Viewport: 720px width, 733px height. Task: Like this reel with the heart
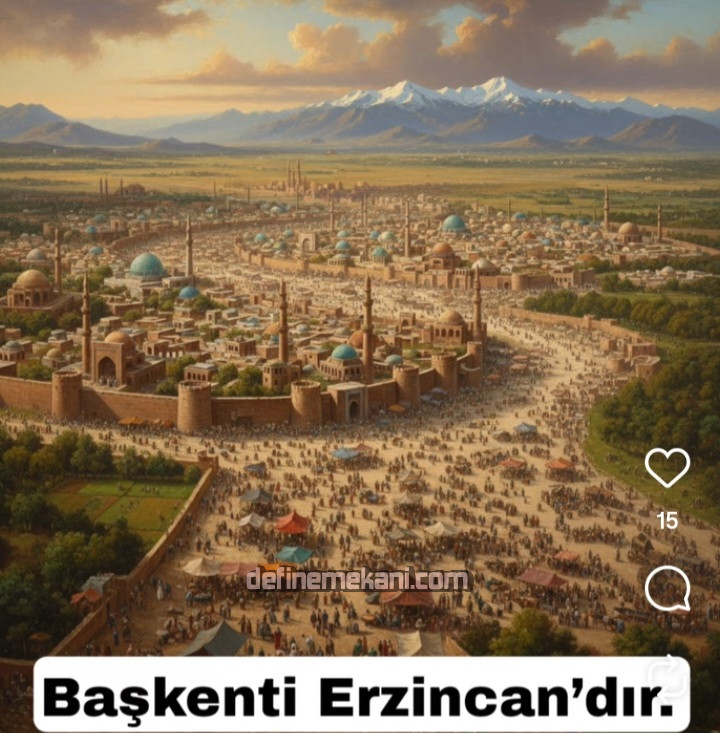667,468
